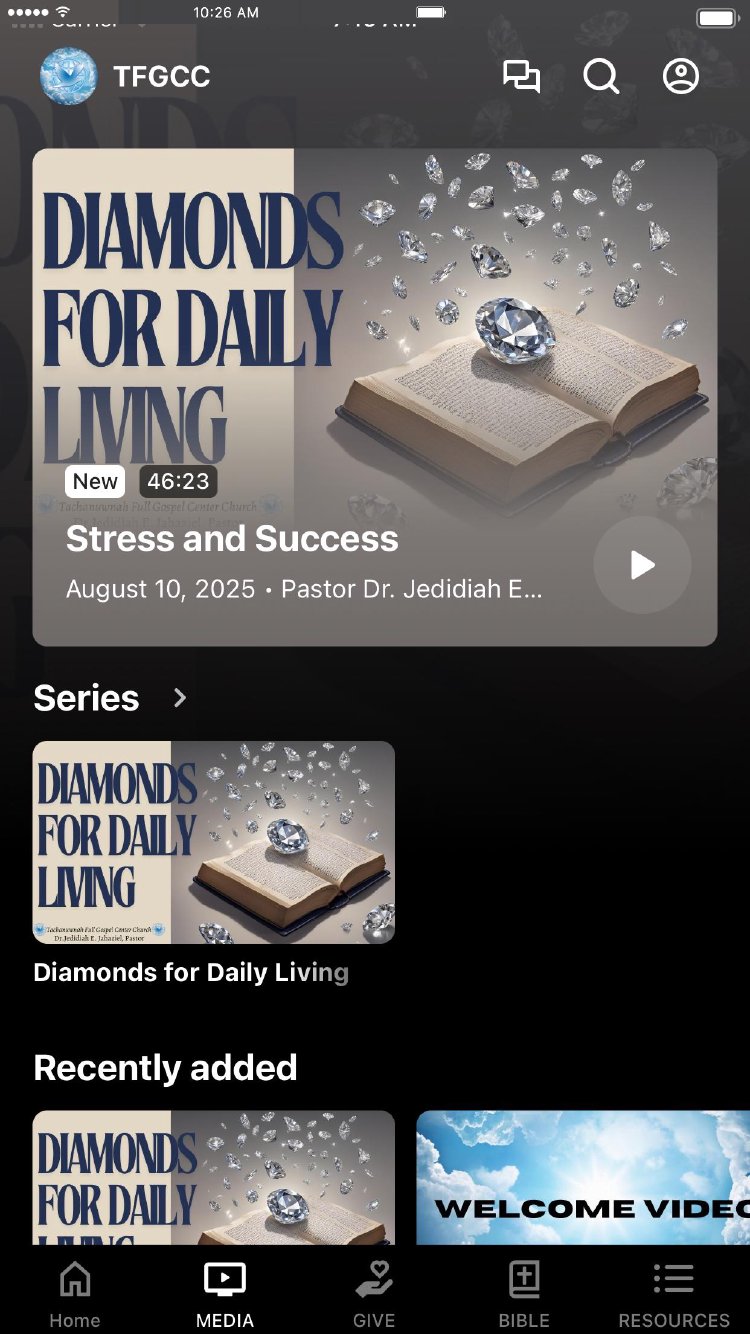
Task: Switch to the RESOURCES tab
Action: (x=674, y=1294)
